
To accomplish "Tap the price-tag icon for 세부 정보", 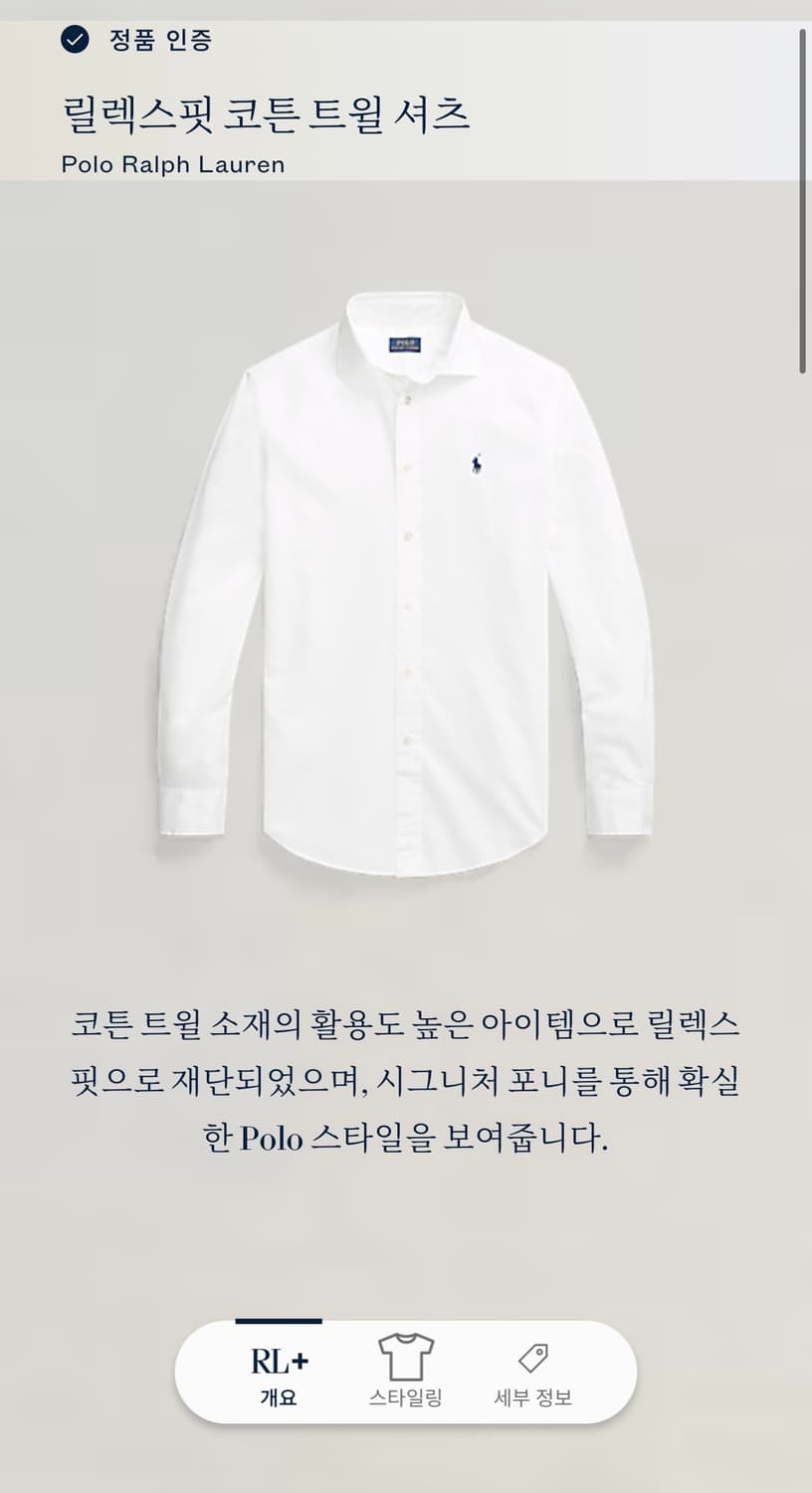I will point(534,1358).
